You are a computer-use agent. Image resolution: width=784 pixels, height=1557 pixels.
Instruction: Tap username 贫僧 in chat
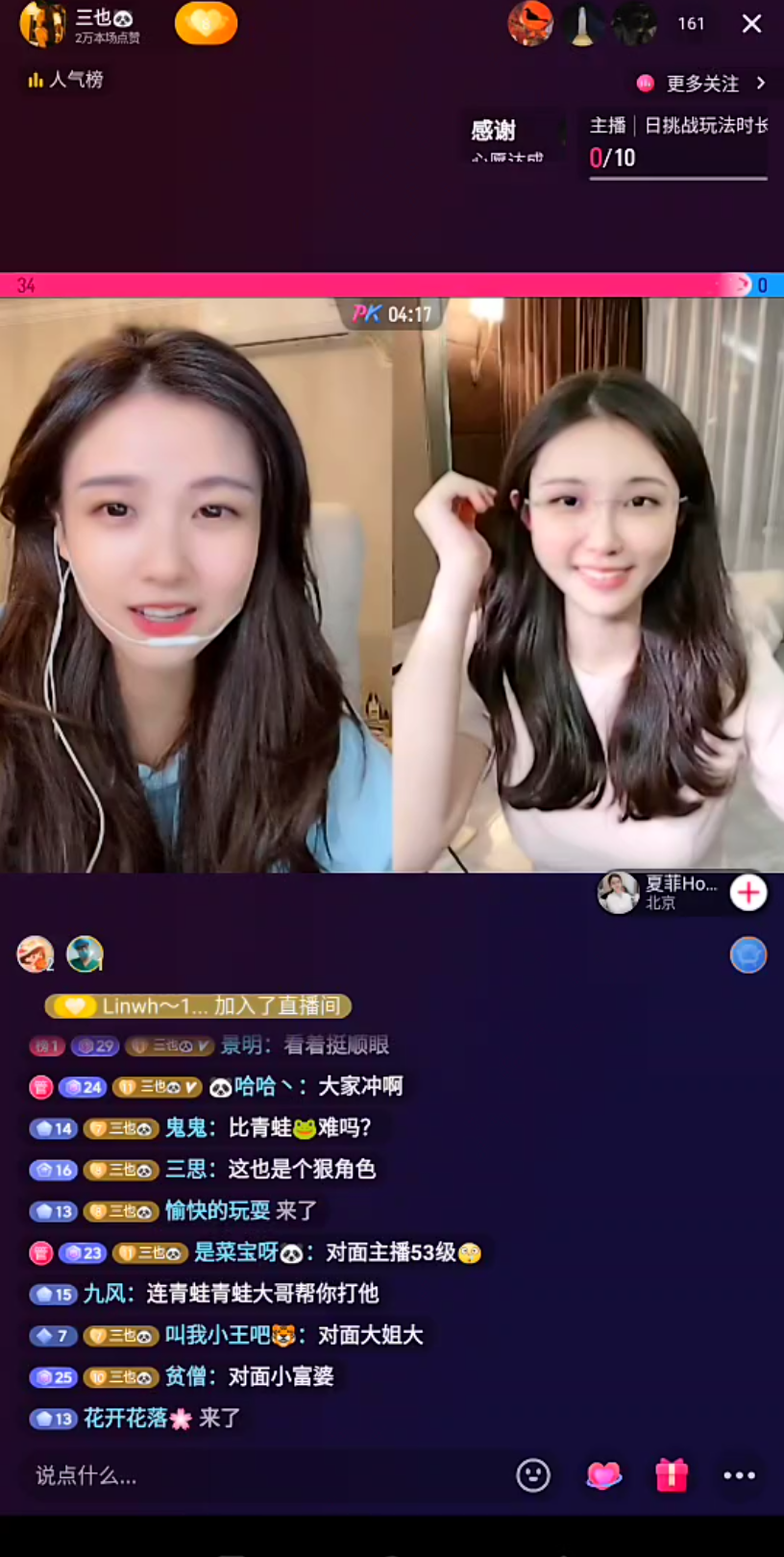pyautogui.click(x=185, y=1377)
